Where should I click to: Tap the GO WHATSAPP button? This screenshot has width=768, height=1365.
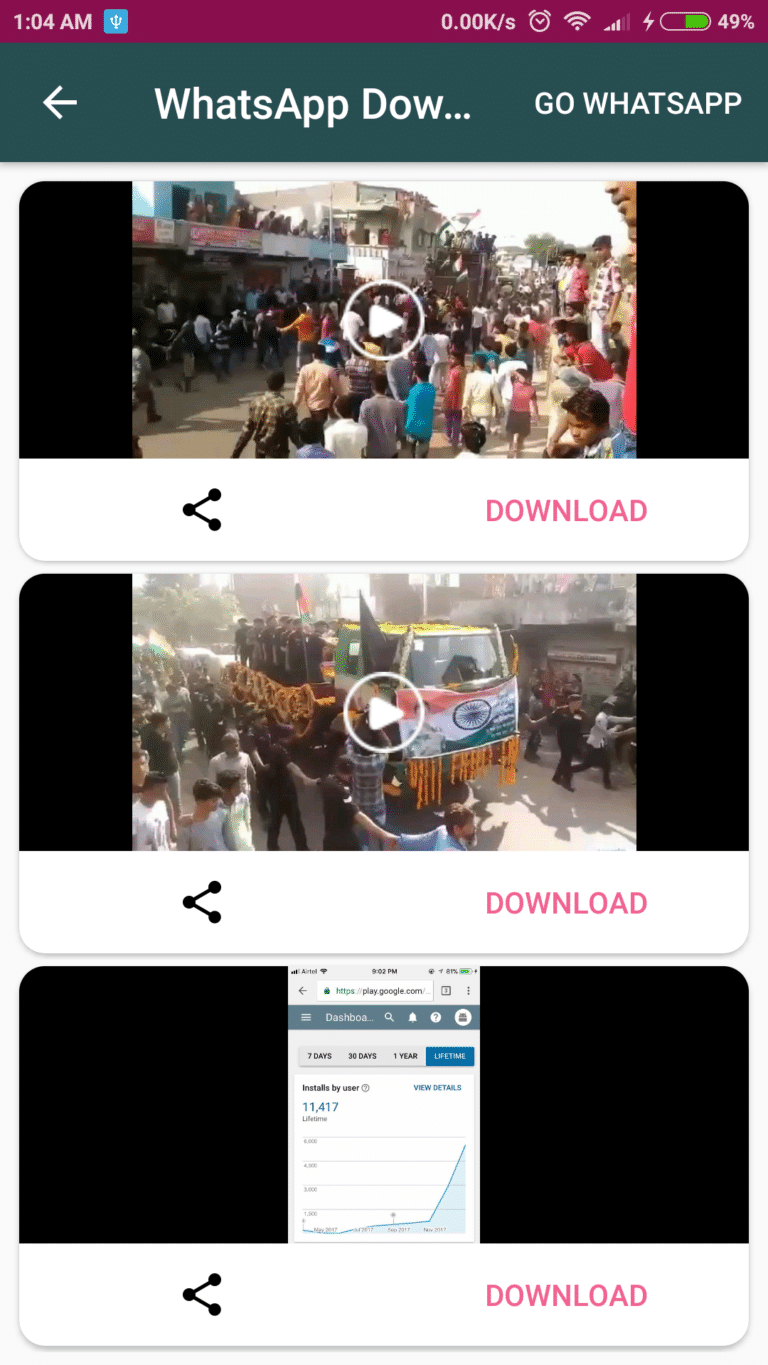click(638, 103)
